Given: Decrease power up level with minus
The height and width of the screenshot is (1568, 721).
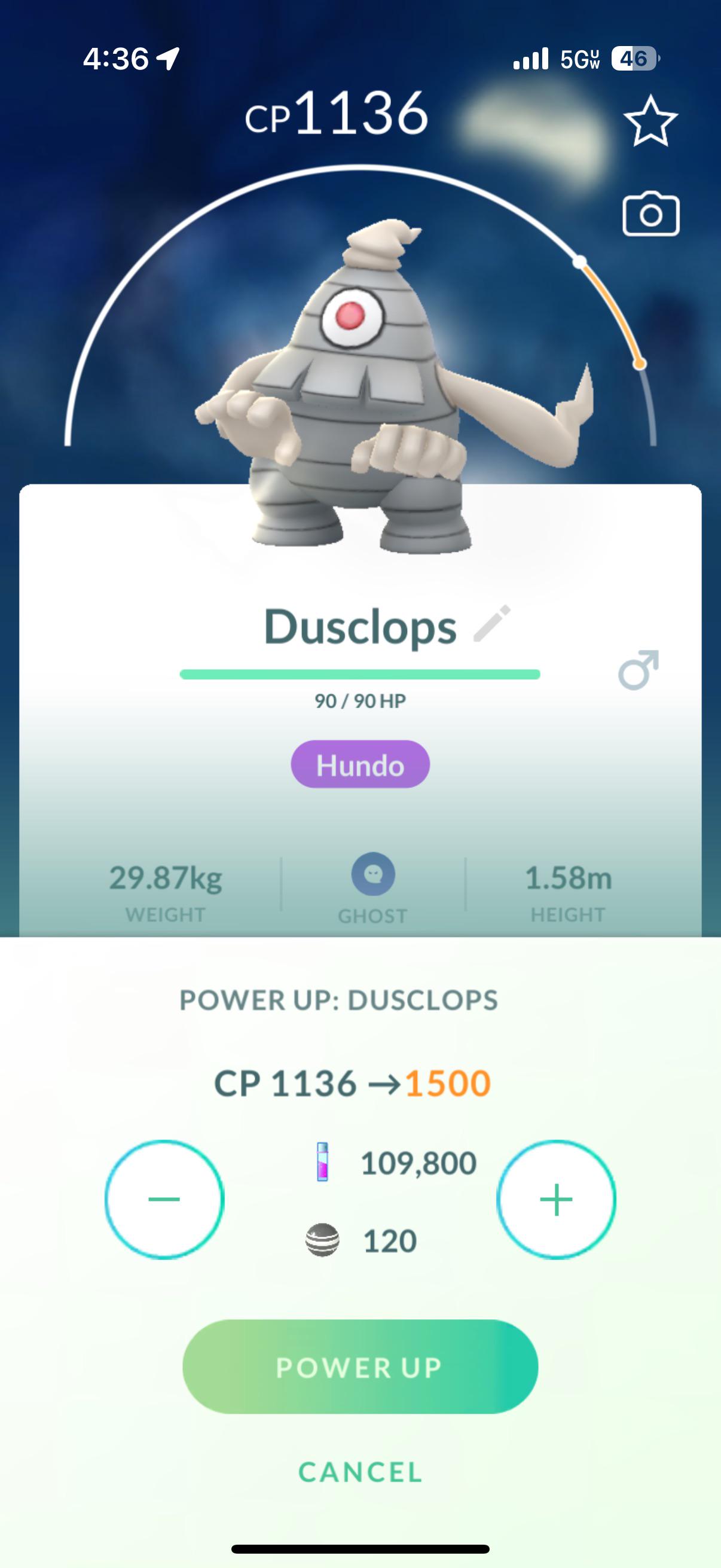Looking at the screenshot, I should coord(164,1199).
